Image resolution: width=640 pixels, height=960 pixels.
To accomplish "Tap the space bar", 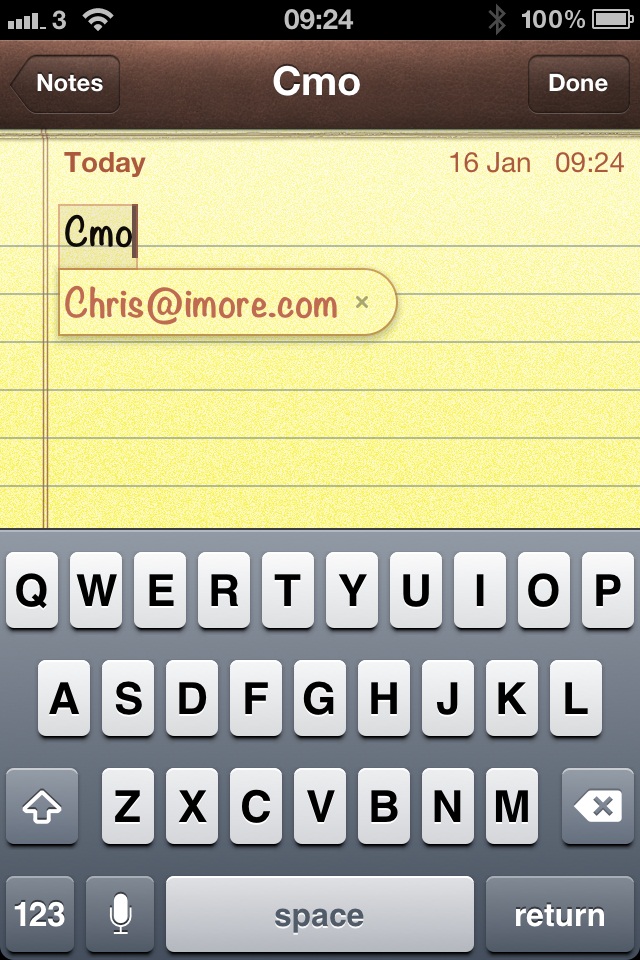I will (x=319, y=914).
